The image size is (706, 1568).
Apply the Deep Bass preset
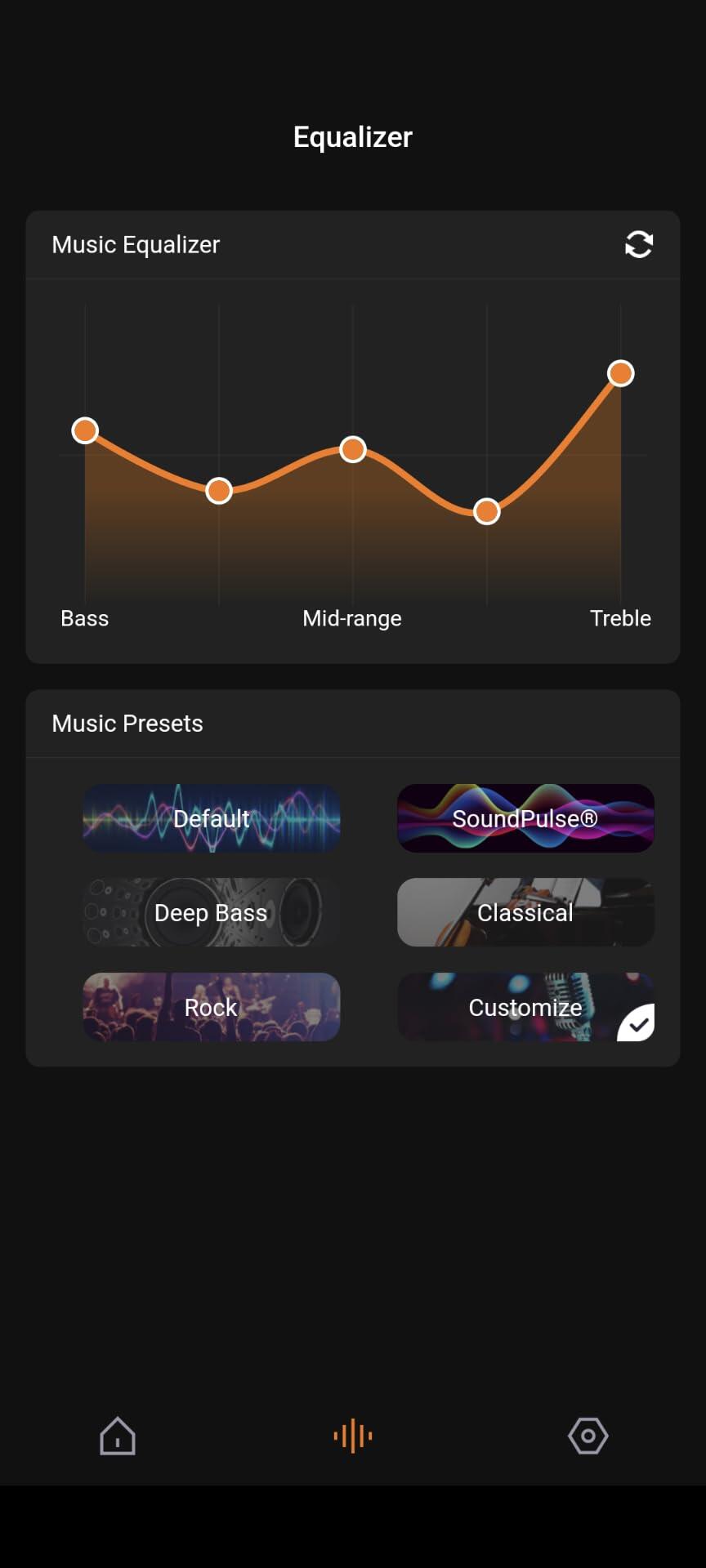click(x=212, y=912)
